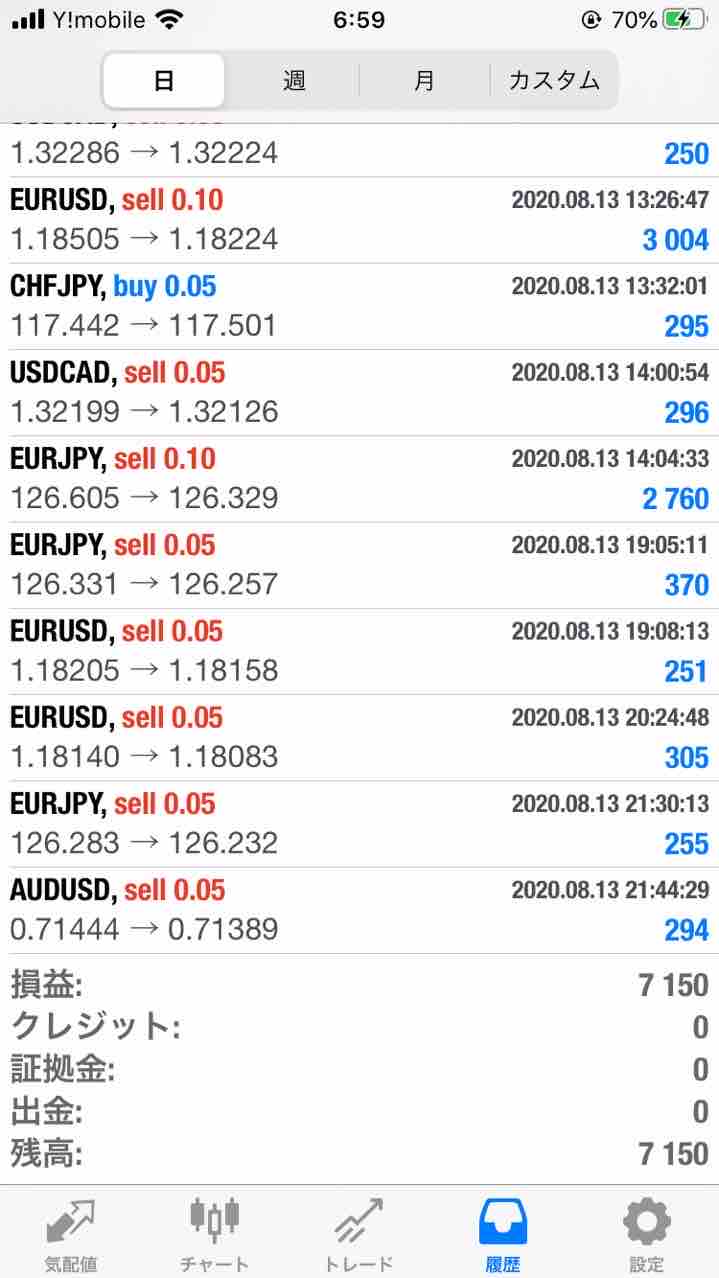Viewport: 719px width, 1278px height.
Task: Expand USDCAD sell 0.05 trade at 14:00:54
Action: coord(359,392)
